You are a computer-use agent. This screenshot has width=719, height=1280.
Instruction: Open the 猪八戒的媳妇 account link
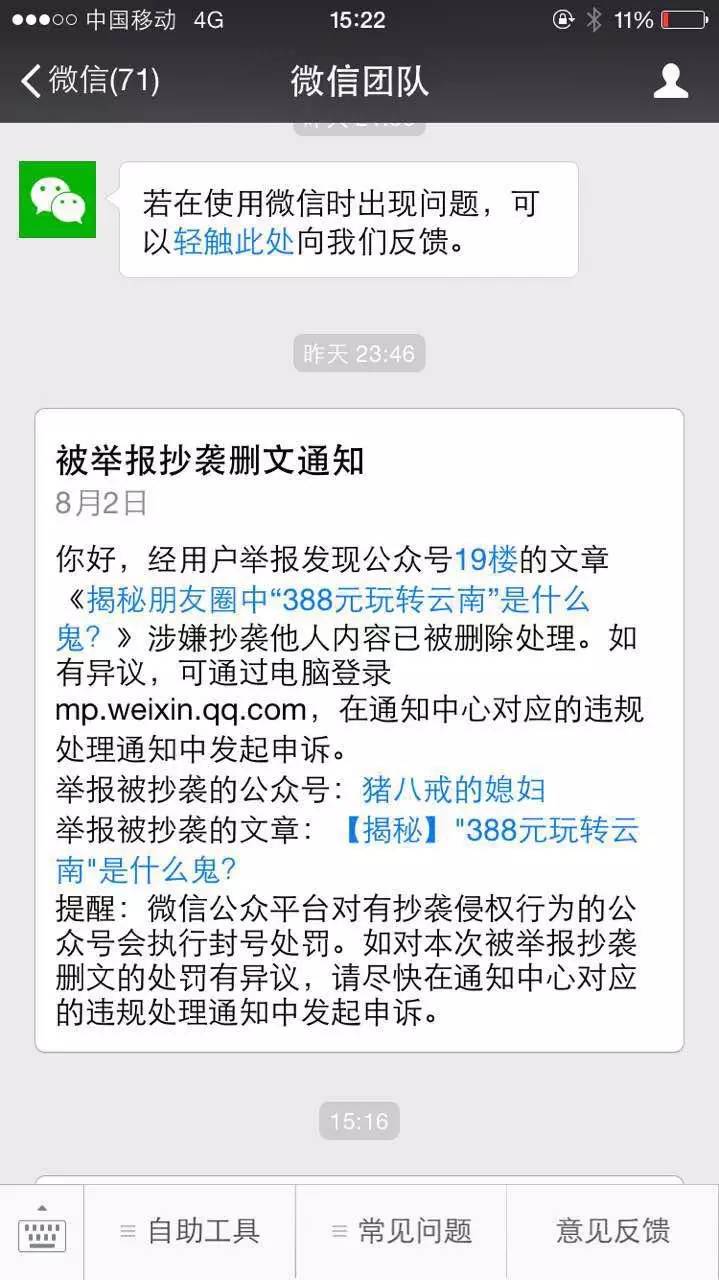coord(454,790)
